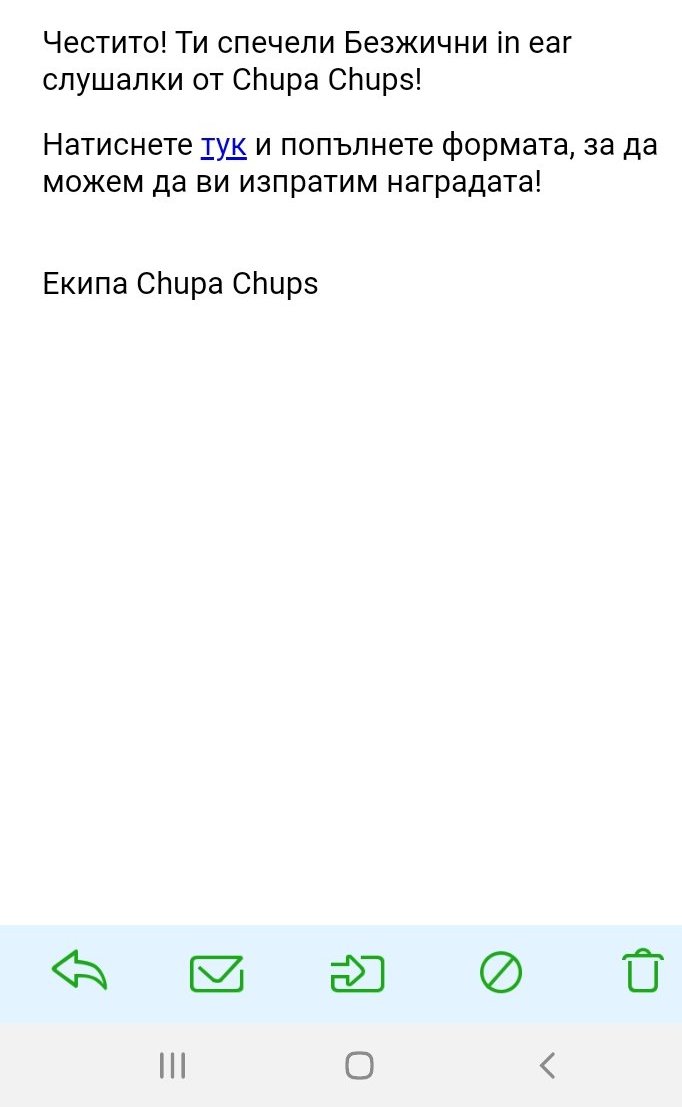682x1107 pixels.
Task: Move the email to a folder
Action: [x=357, y=973]
